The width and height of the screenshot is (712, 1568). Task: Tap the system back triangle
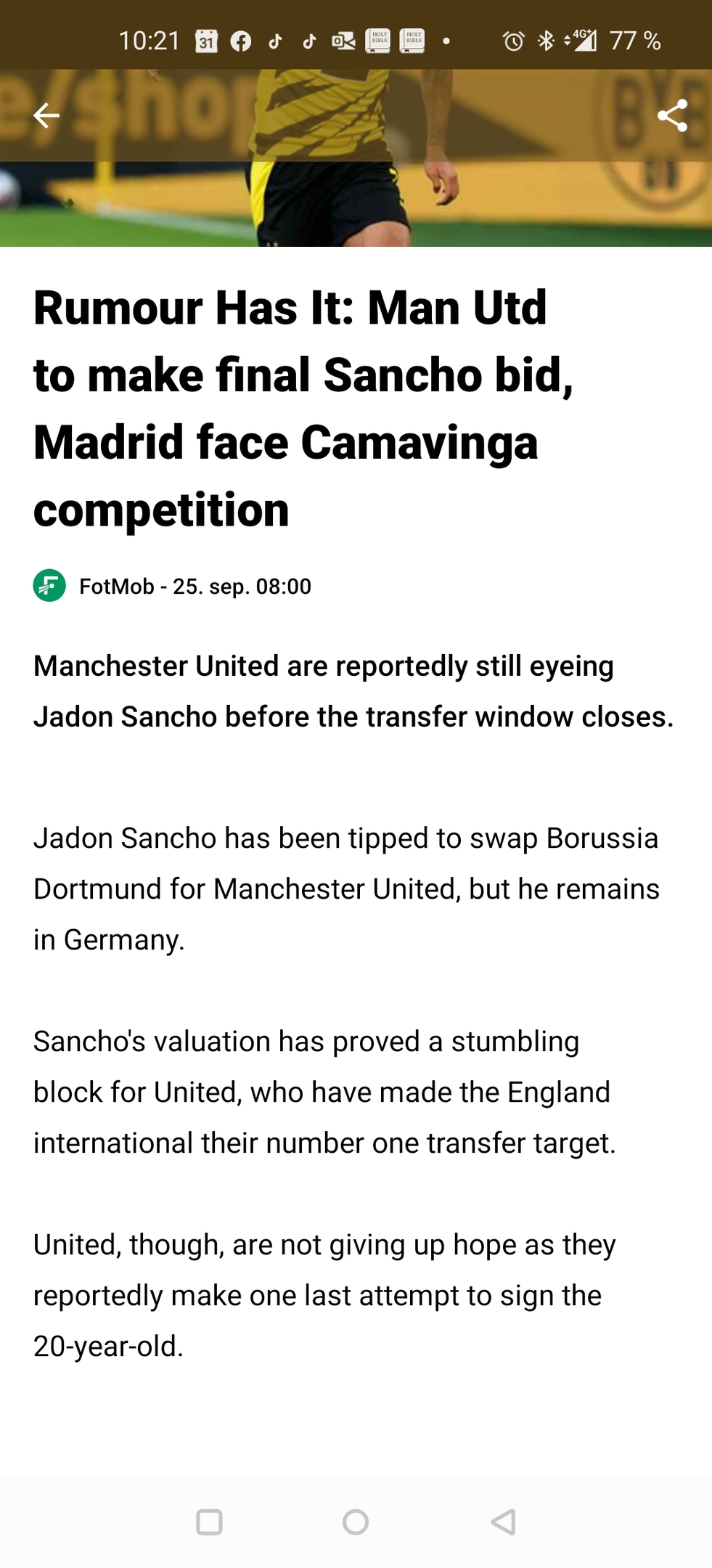[503, 1522]
